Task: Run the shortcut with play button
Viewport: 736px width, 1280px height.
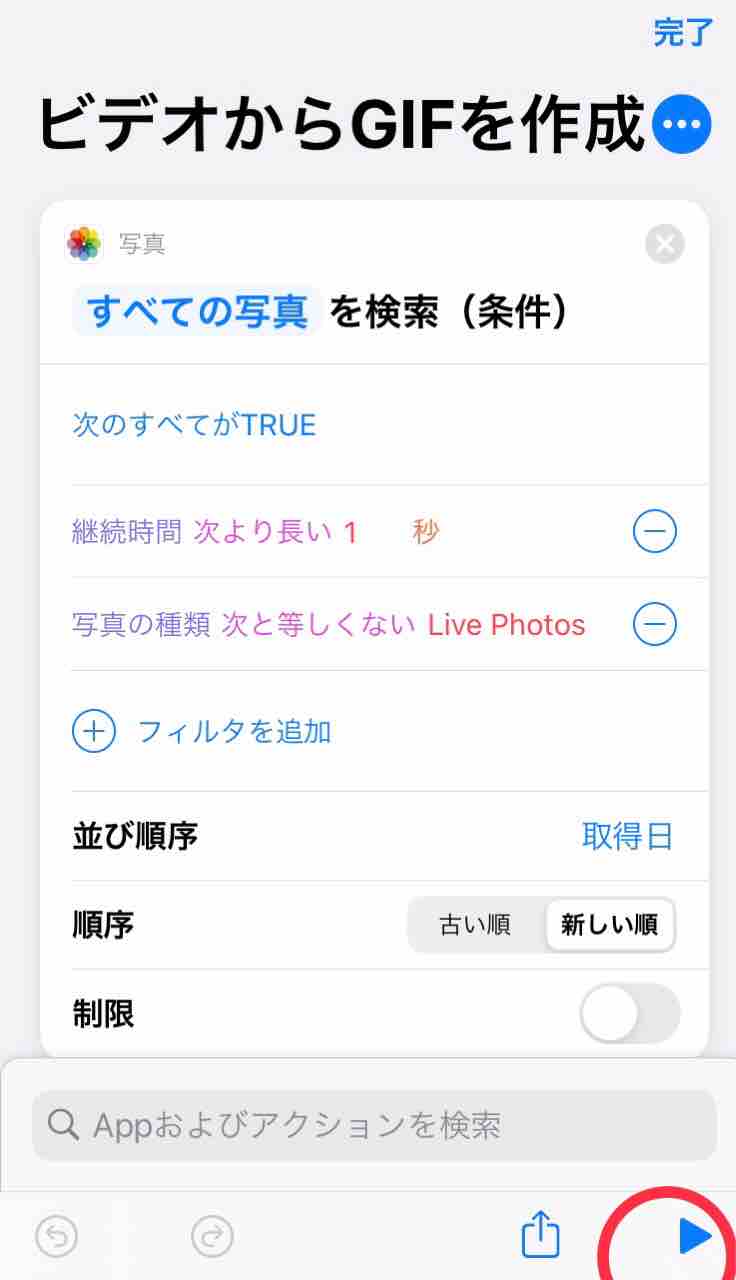Action: [x=693, y=1236]
